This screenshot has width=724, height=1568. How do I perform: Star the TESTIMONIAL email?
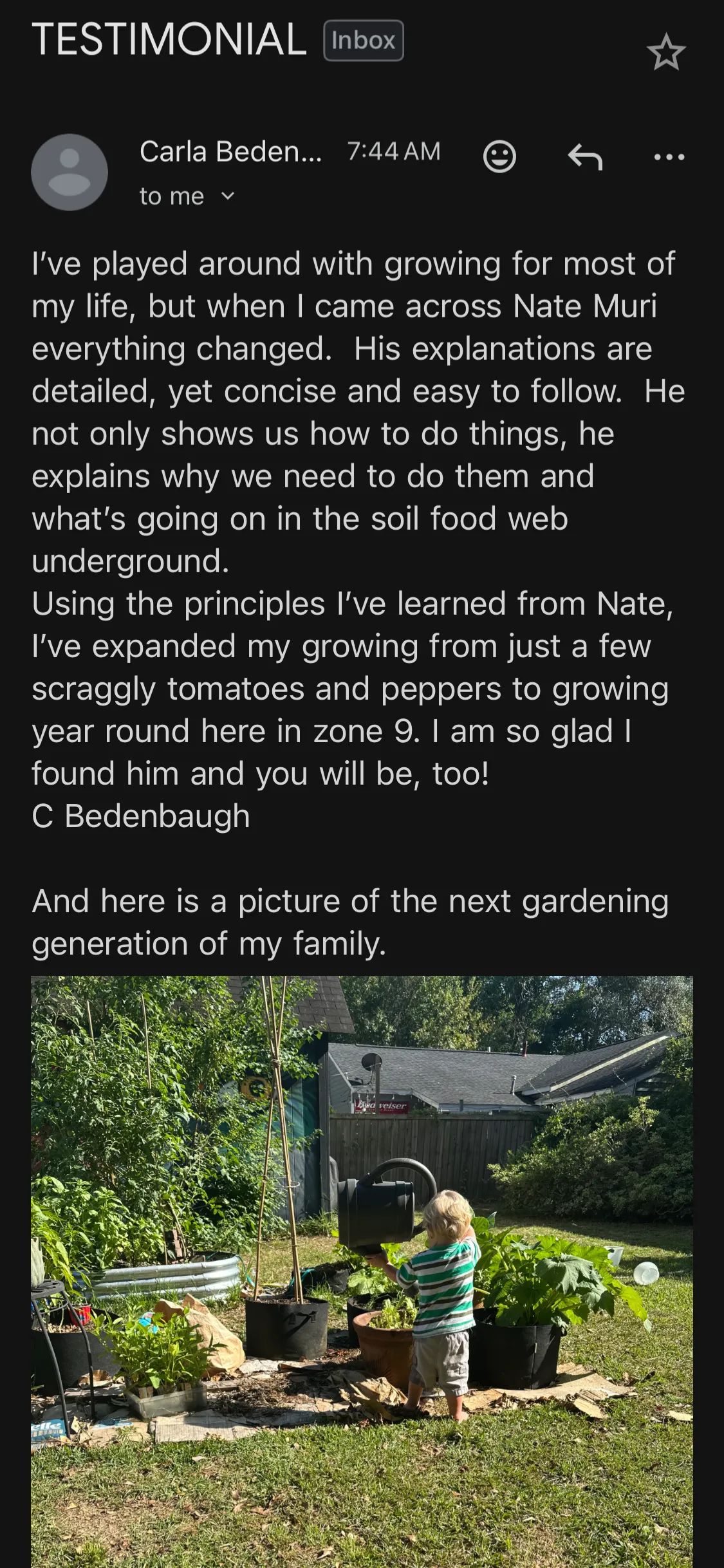(x=666, y=53)
